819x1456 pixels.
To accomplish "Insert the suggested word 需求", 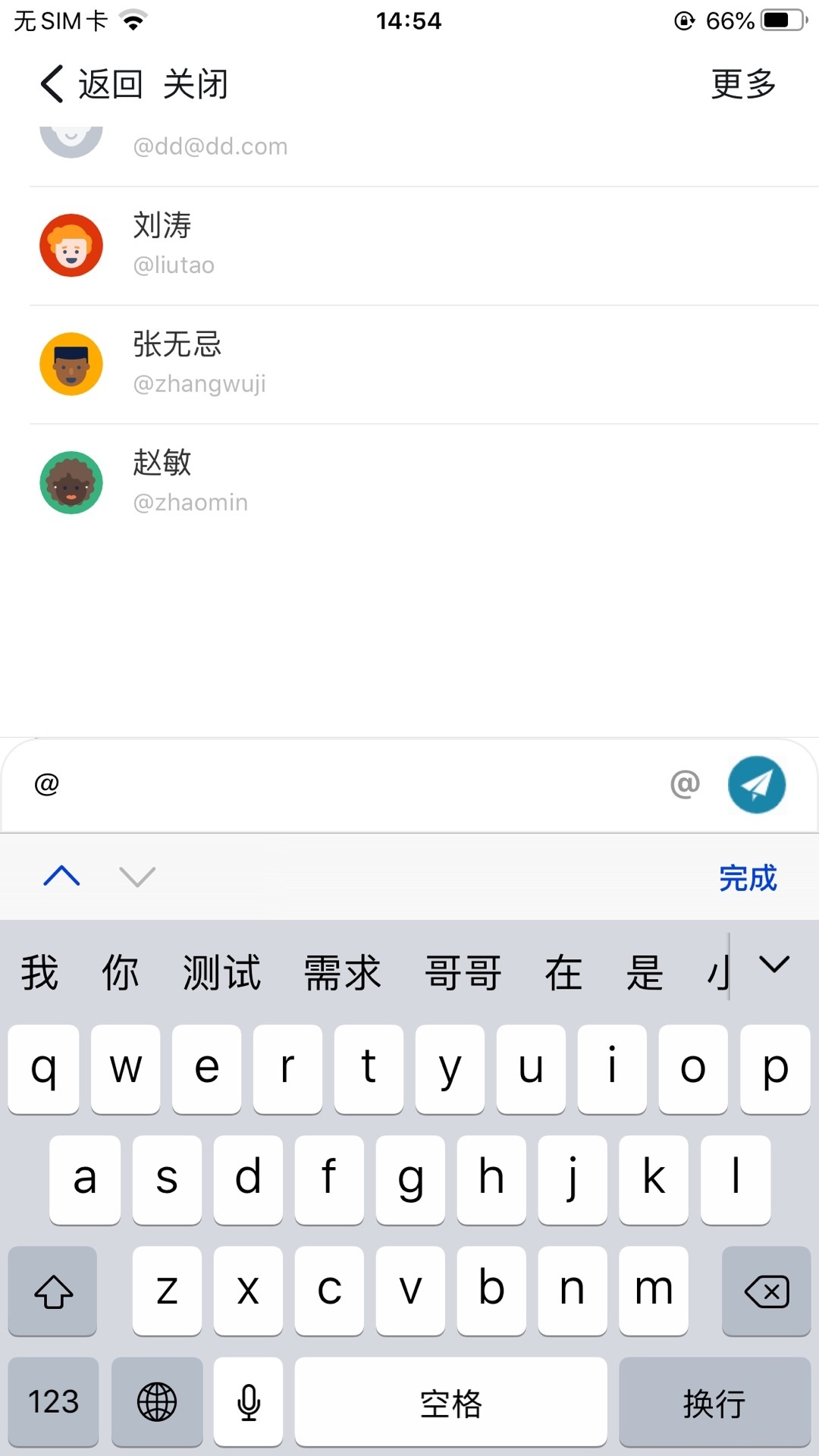I will coord(342,973).
